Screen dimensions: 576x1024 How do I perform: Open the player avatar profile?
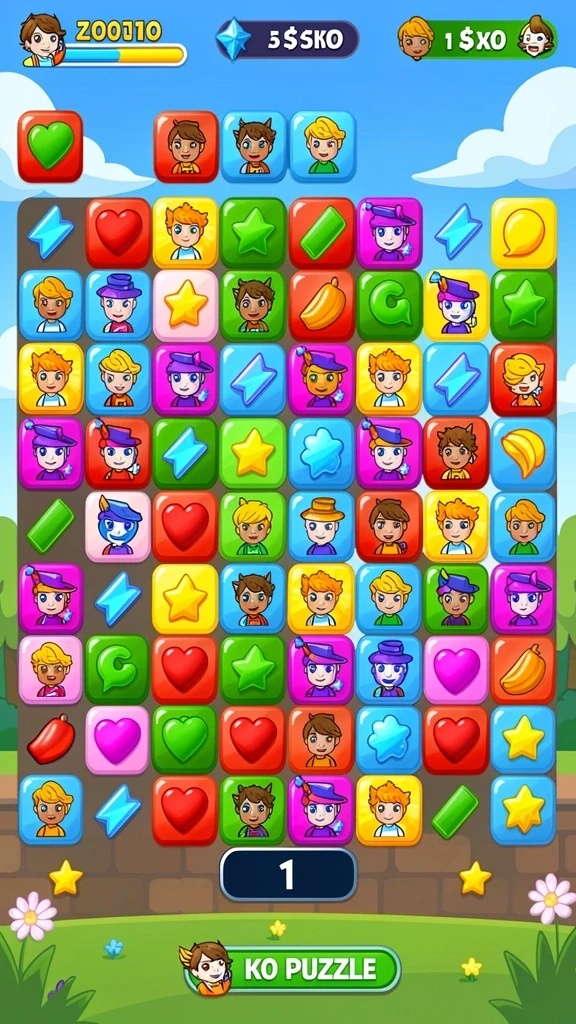click(42, 39)
